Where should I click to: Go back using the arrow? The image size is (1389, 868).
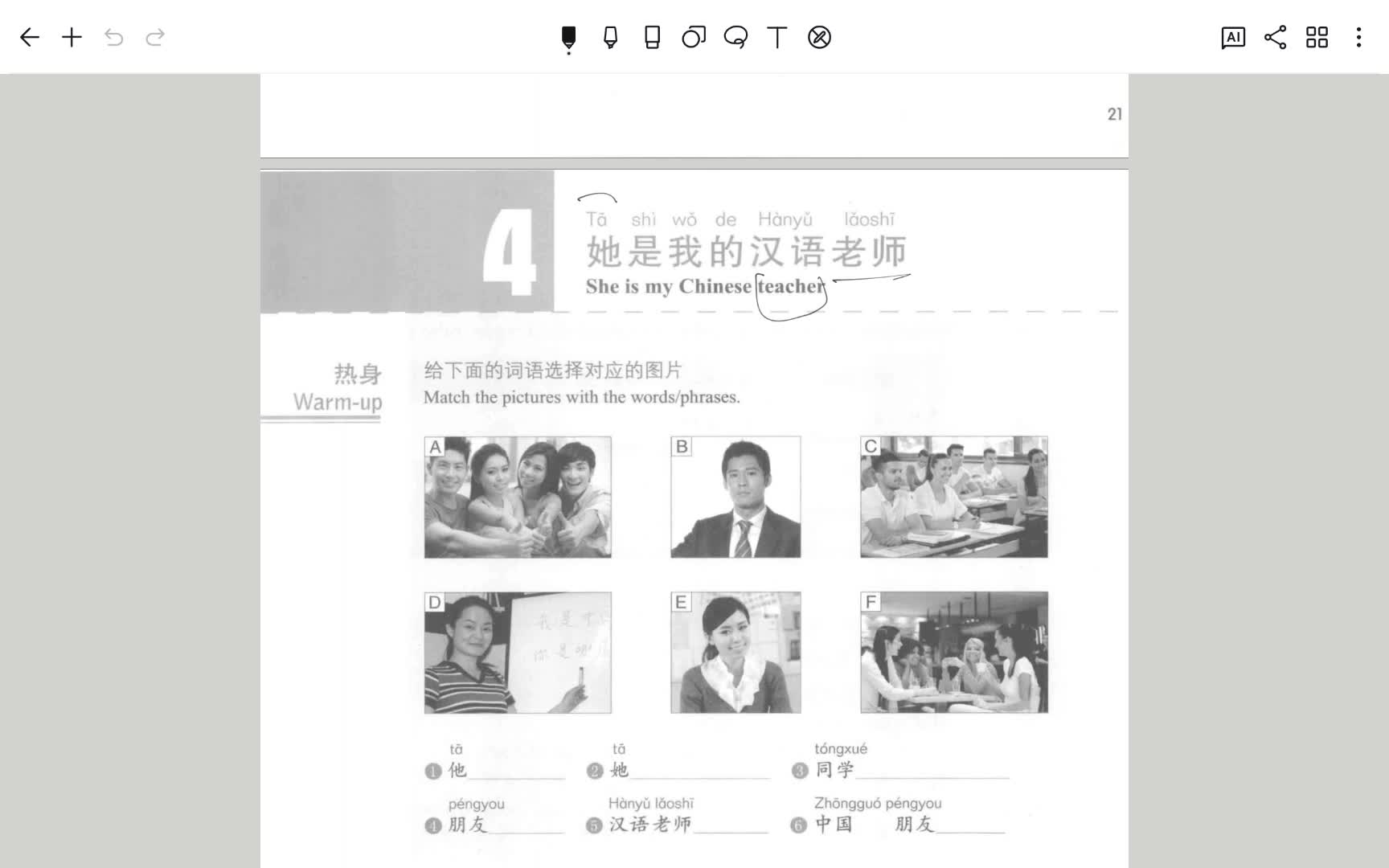coord(30,37)
